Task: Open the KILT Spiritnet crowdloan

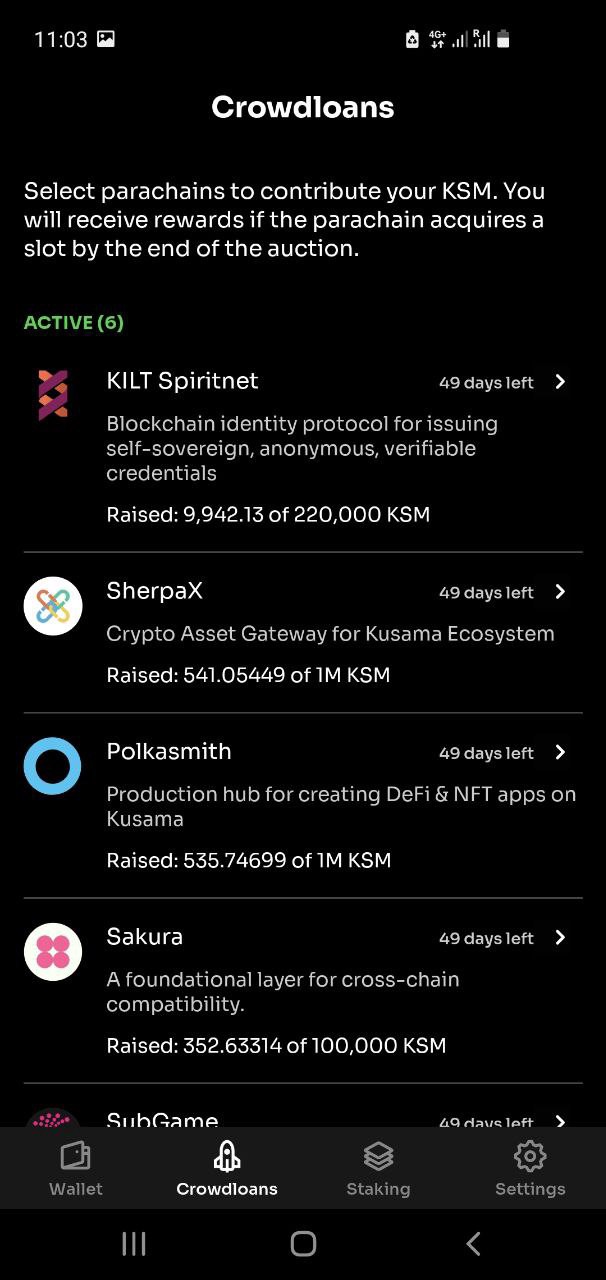Action: (x=303, y=447)
